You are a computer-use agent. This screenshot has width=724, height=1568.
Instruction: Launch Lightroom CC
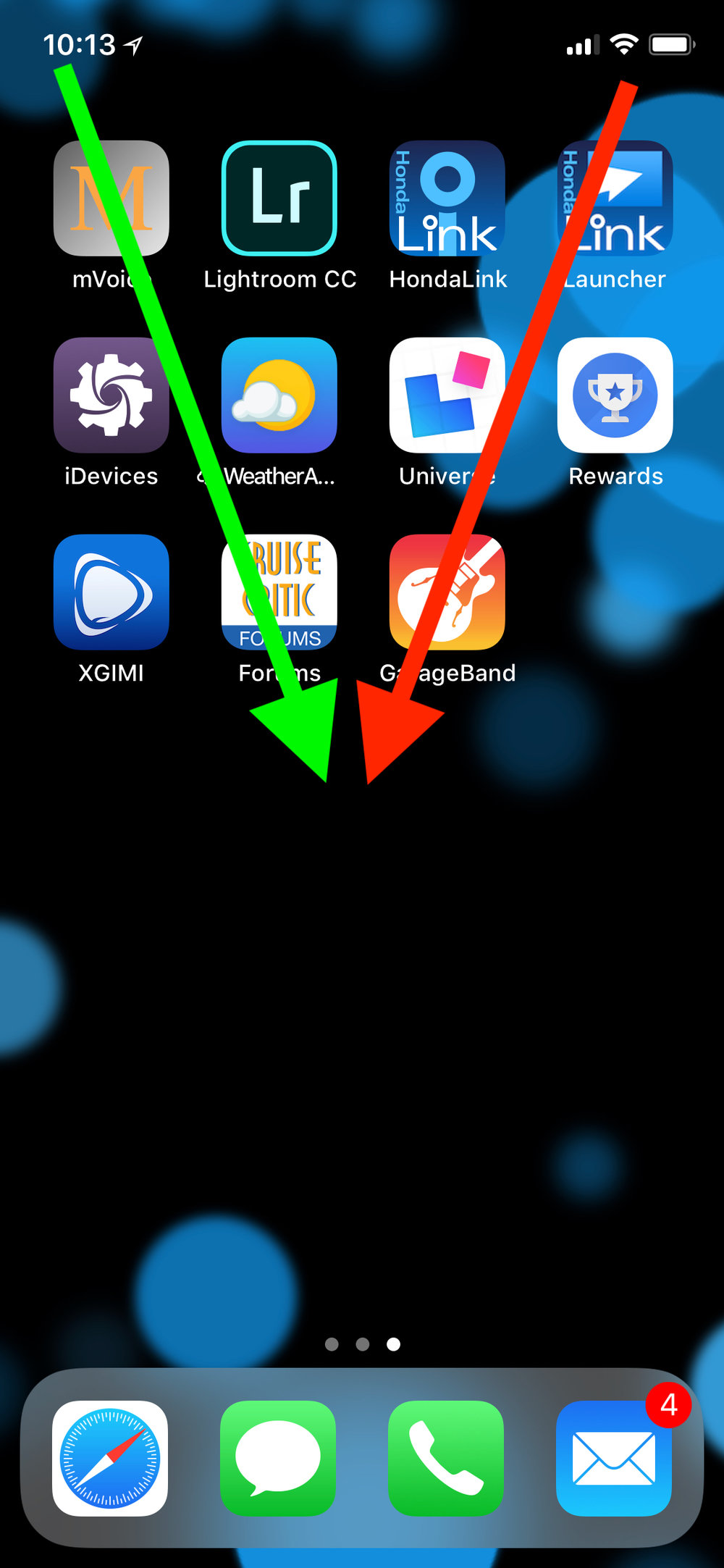279,198
